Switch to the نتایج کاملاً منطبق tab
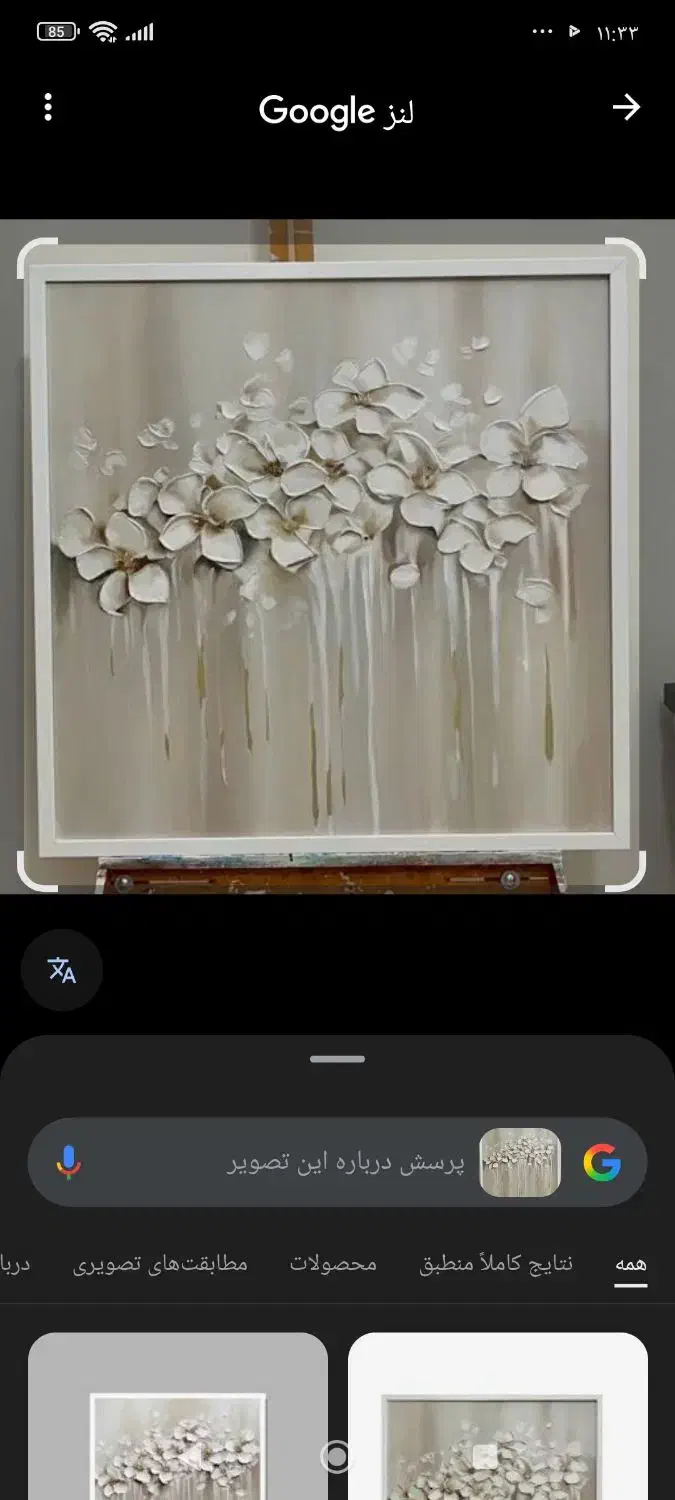 (496, 1264)
